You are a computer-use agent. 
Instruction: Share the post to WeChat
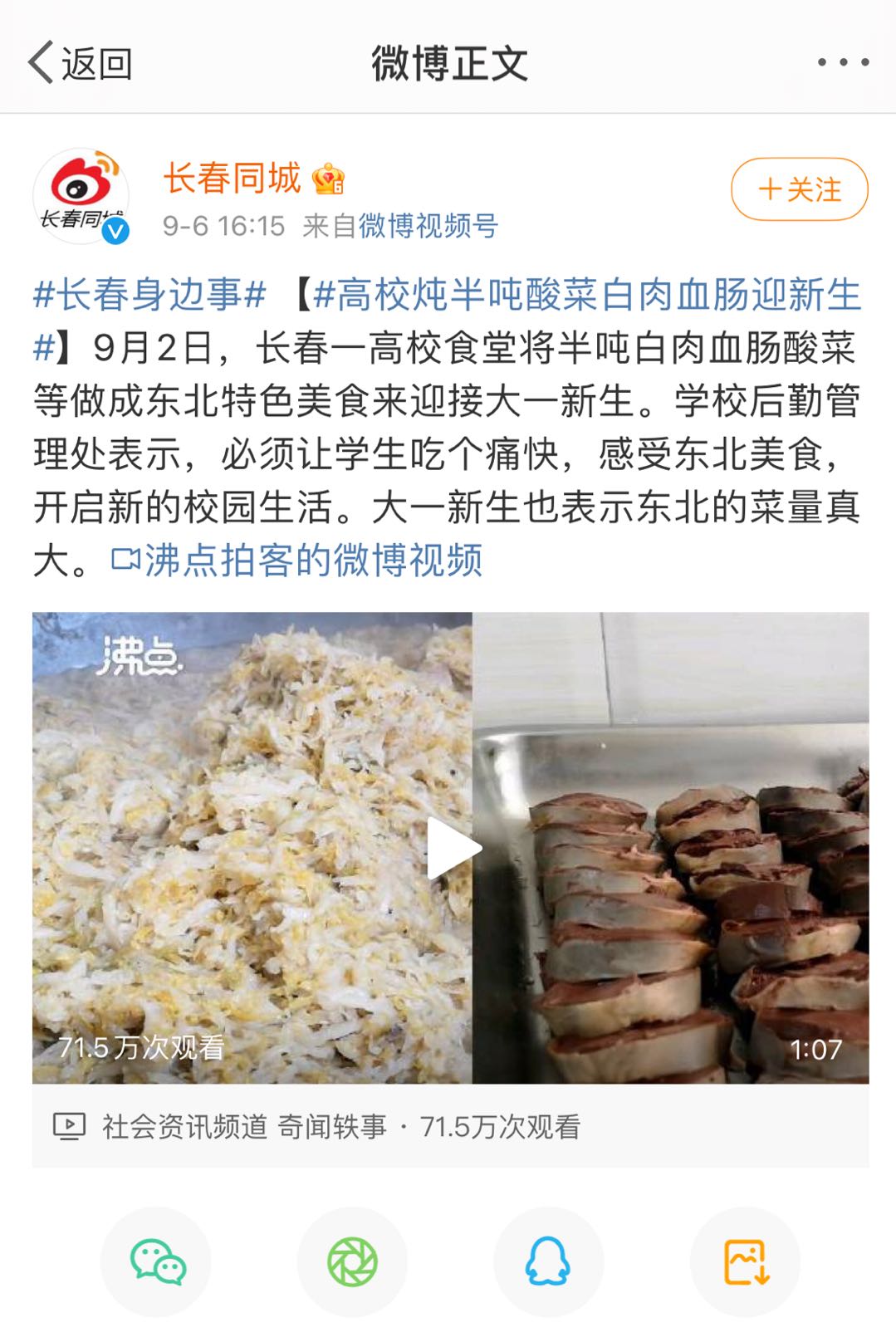(156, 1261)
